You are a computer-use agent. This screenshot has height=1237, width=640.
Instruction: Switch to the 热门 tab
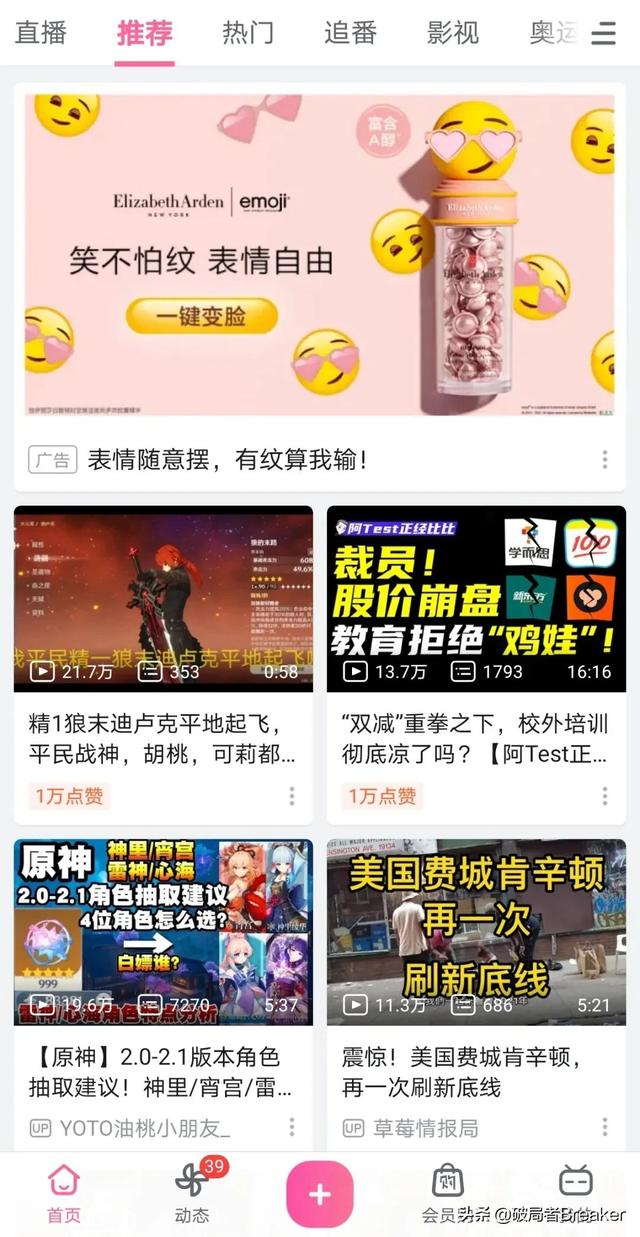pos(247,32)
